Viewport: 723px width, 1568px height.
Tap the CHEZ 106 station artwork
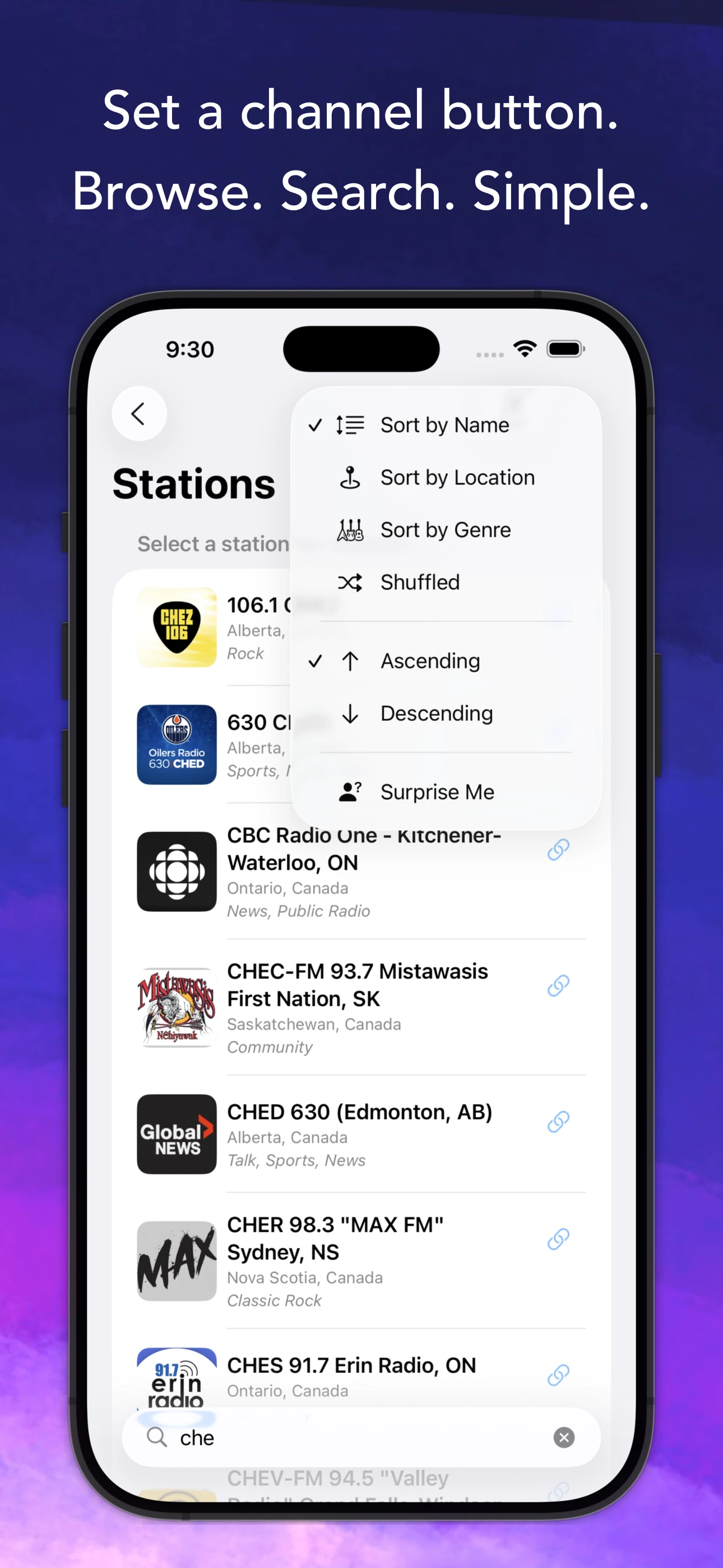[176, 628]
